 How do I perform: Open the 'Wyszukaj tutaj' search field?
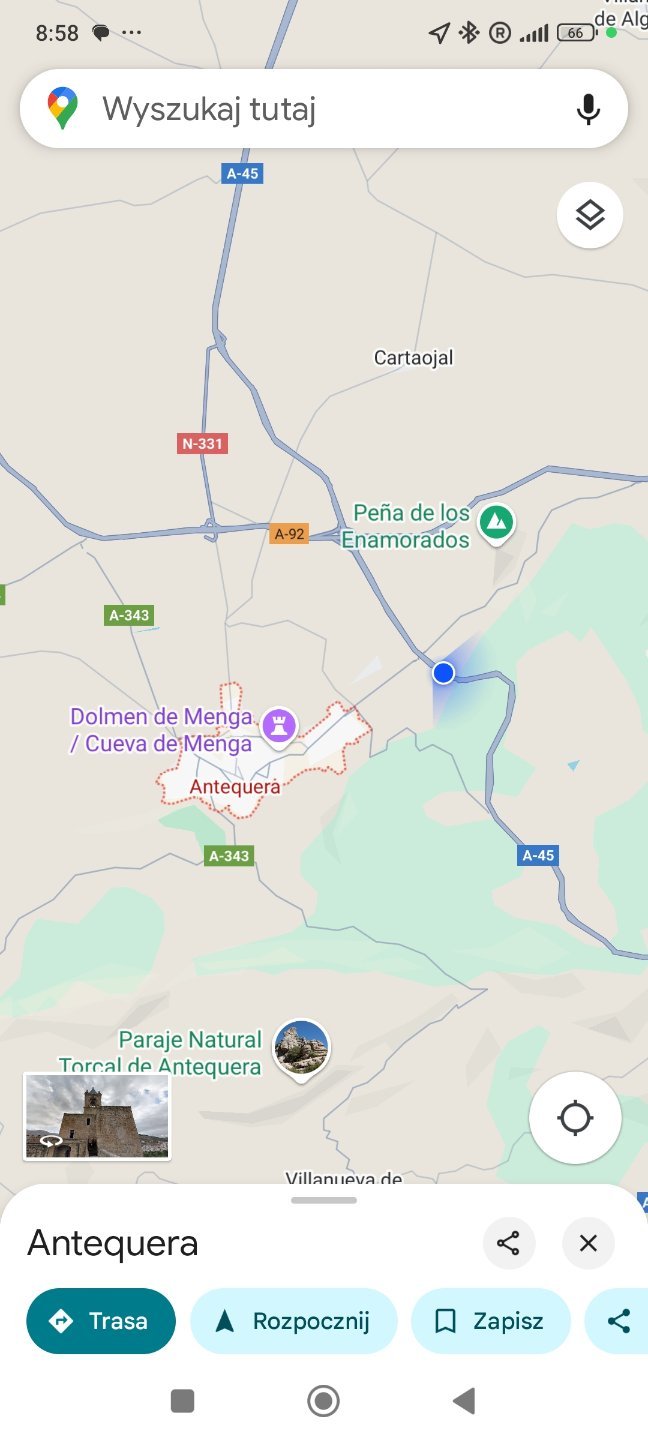tap(300, 109)
